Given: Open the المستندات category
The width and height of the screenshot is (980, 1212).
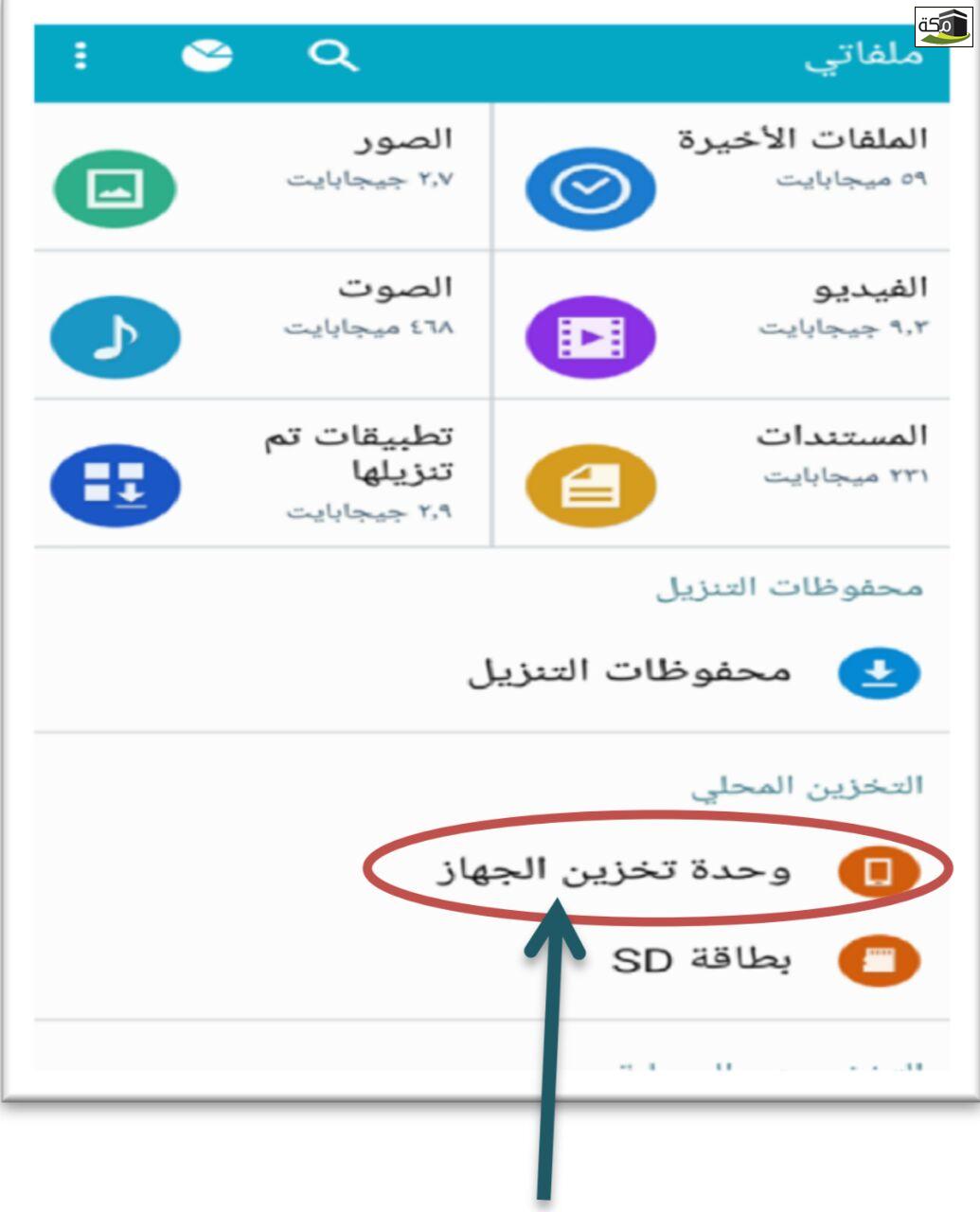Looking at the screenshot, I should (722, 473).
